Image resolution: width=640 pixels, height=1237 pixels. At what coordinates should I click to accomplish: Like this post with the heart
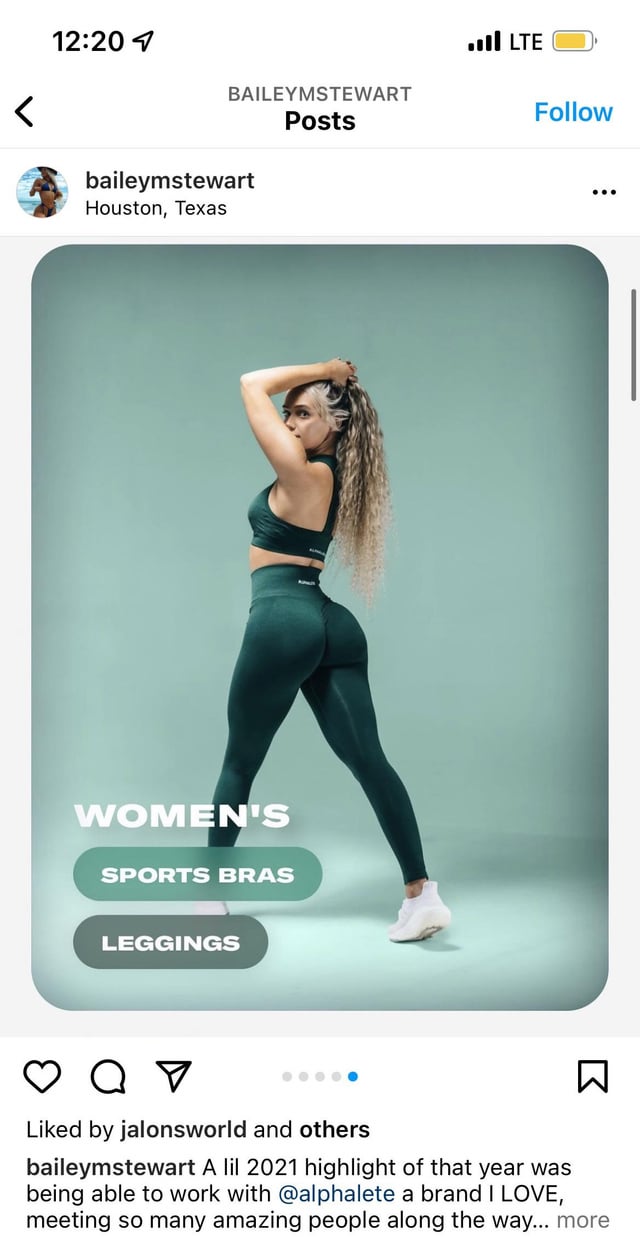42,1076
